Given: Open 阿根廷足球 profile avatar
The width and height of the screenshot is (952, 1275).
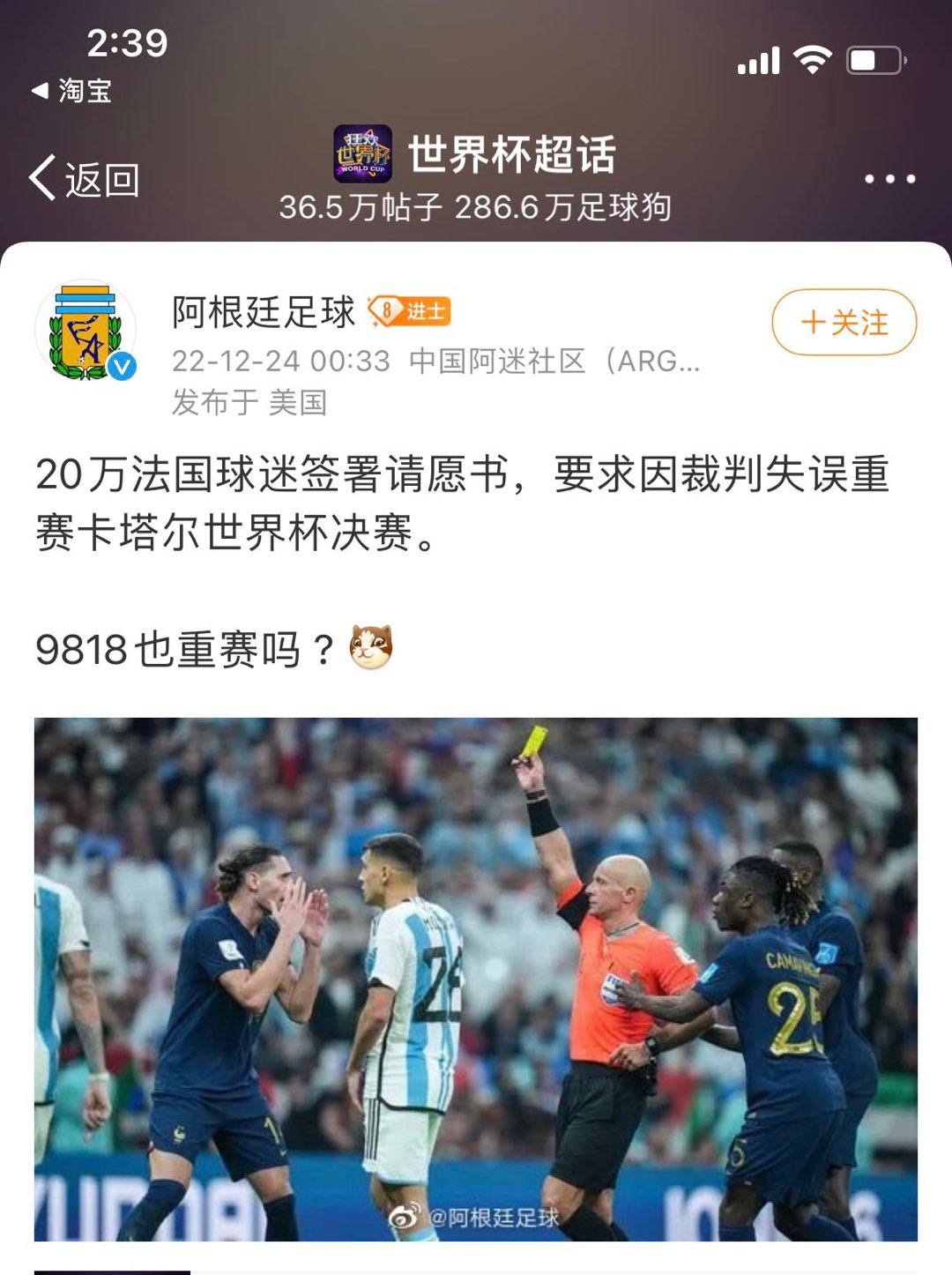Looking at the screenshot, I should click(86, 331).
